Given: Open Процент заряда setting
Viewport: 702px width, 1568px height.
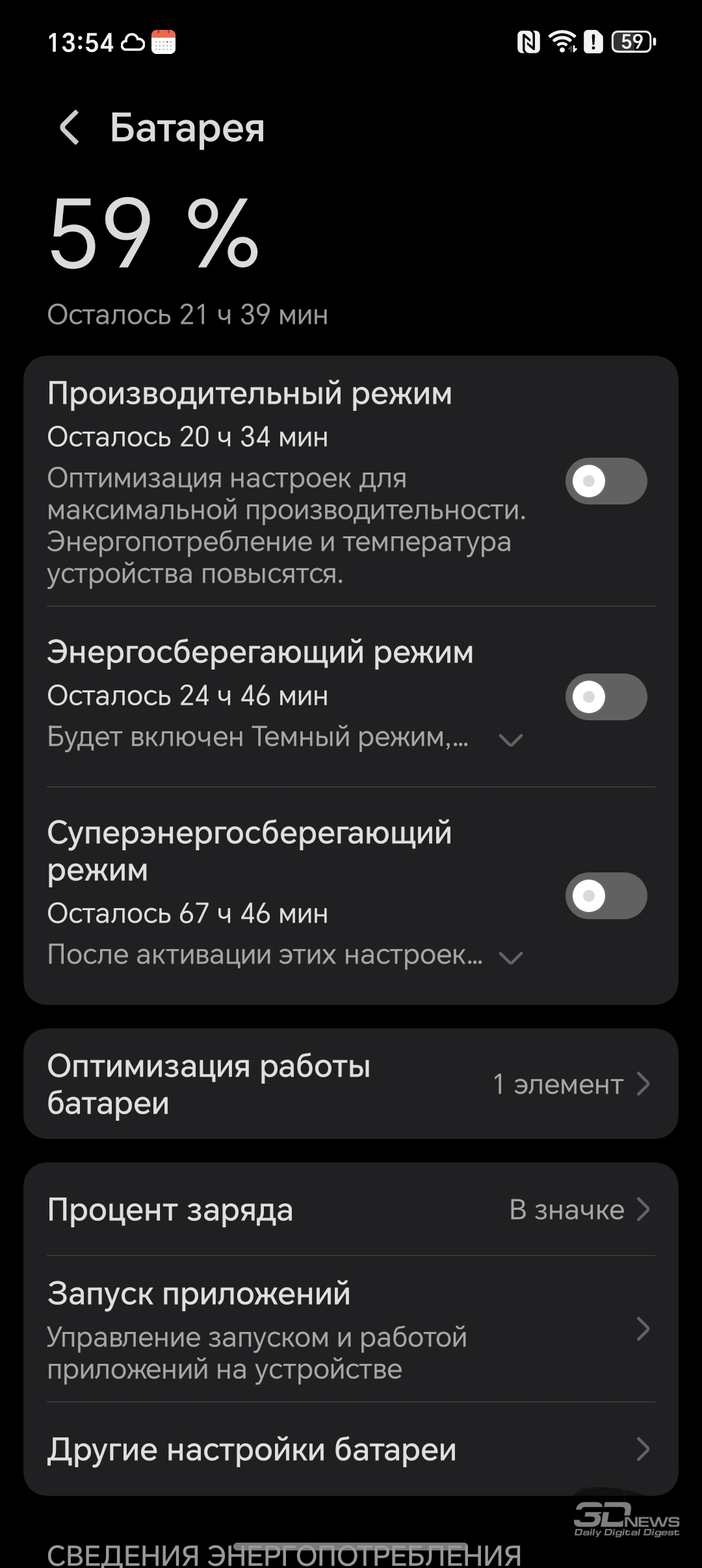Looking at the screenshot, I should click(x=351, y=1209).
